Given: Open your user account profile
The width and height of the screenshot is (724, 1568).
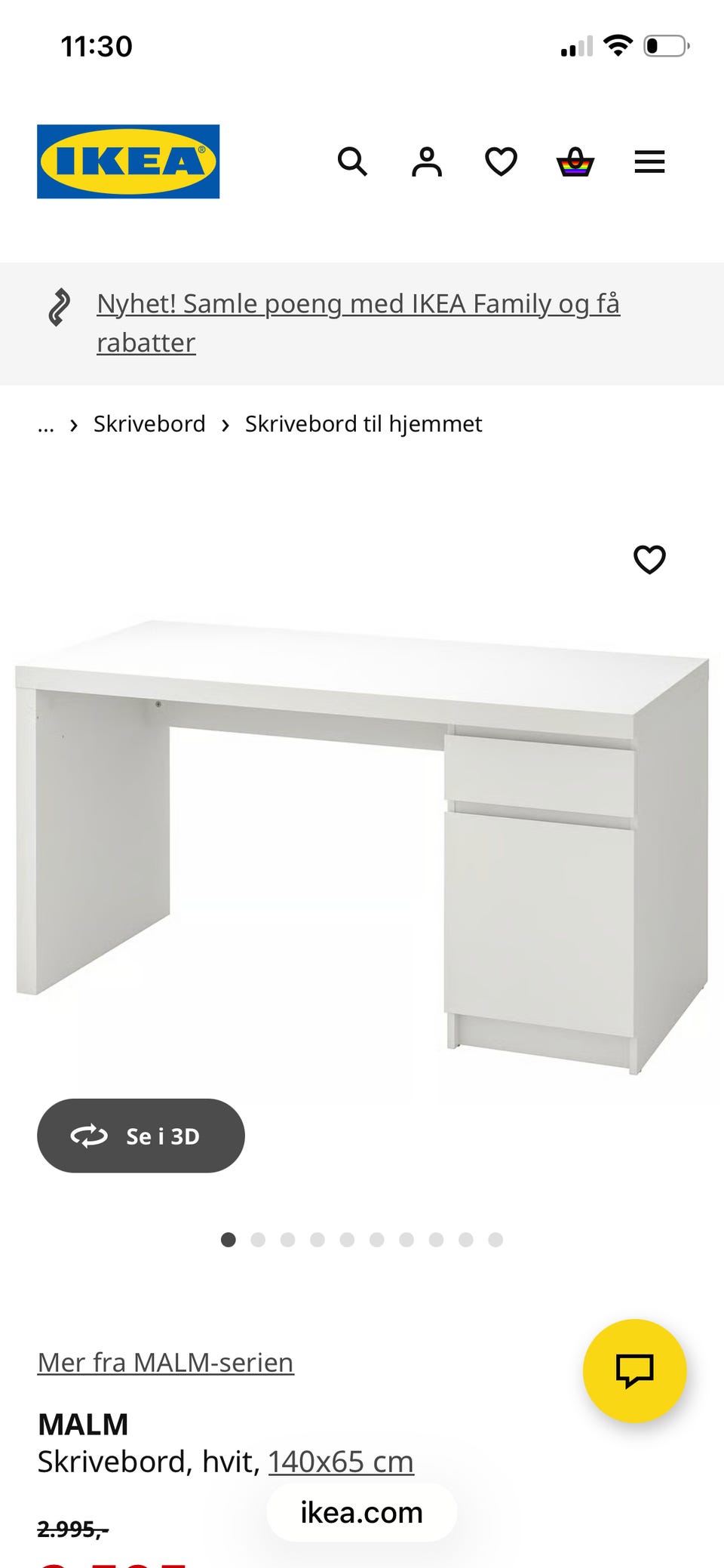Looking at the screenshot, I should coord(426,161).
